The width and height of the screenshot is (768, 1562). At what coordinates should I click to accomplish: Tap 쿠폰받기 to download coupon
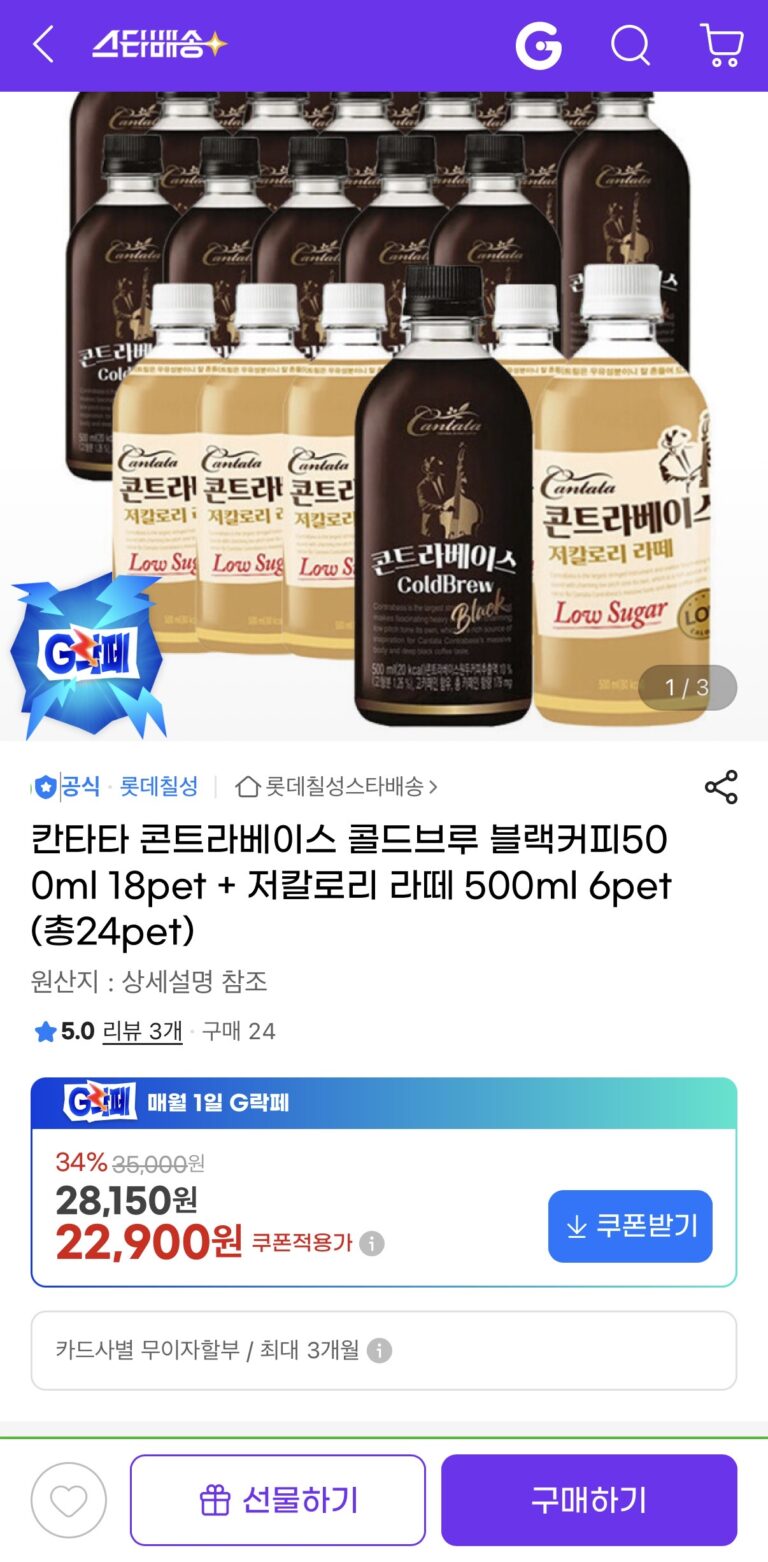tap(630, 1226)
